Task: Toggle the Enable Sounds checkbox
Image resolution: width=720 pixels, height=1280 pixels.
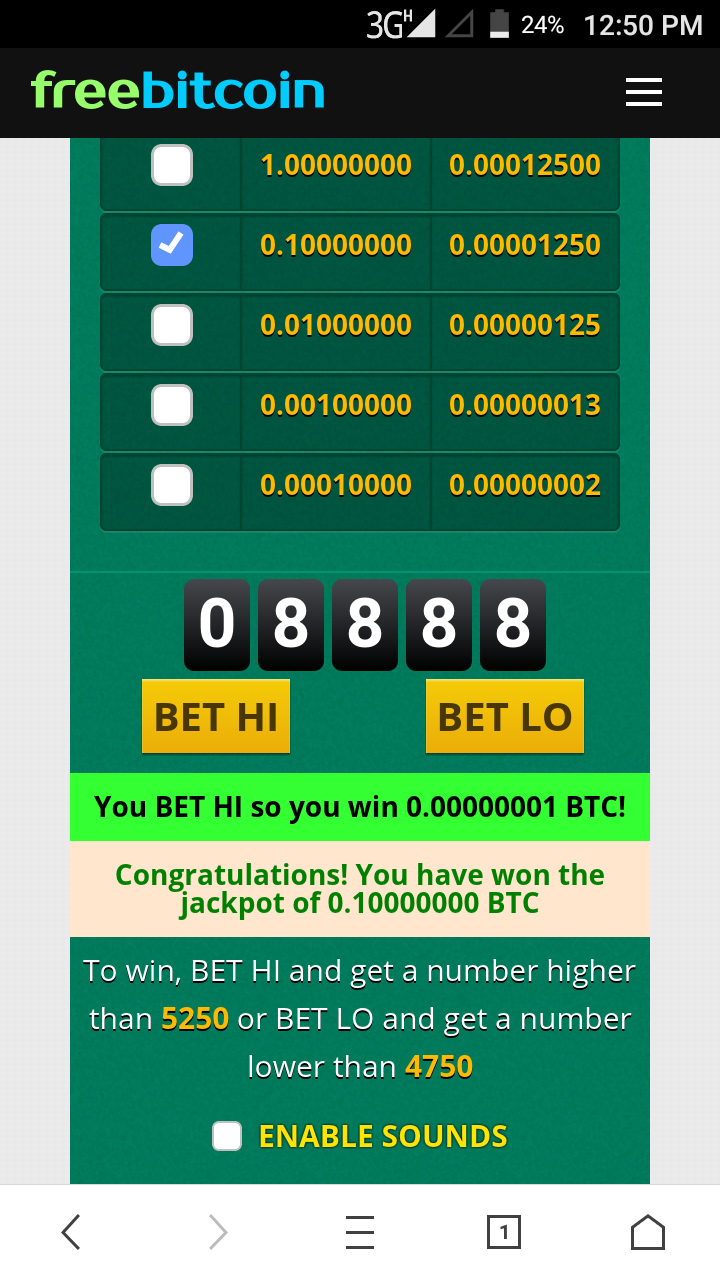Action: (227, 1136)
